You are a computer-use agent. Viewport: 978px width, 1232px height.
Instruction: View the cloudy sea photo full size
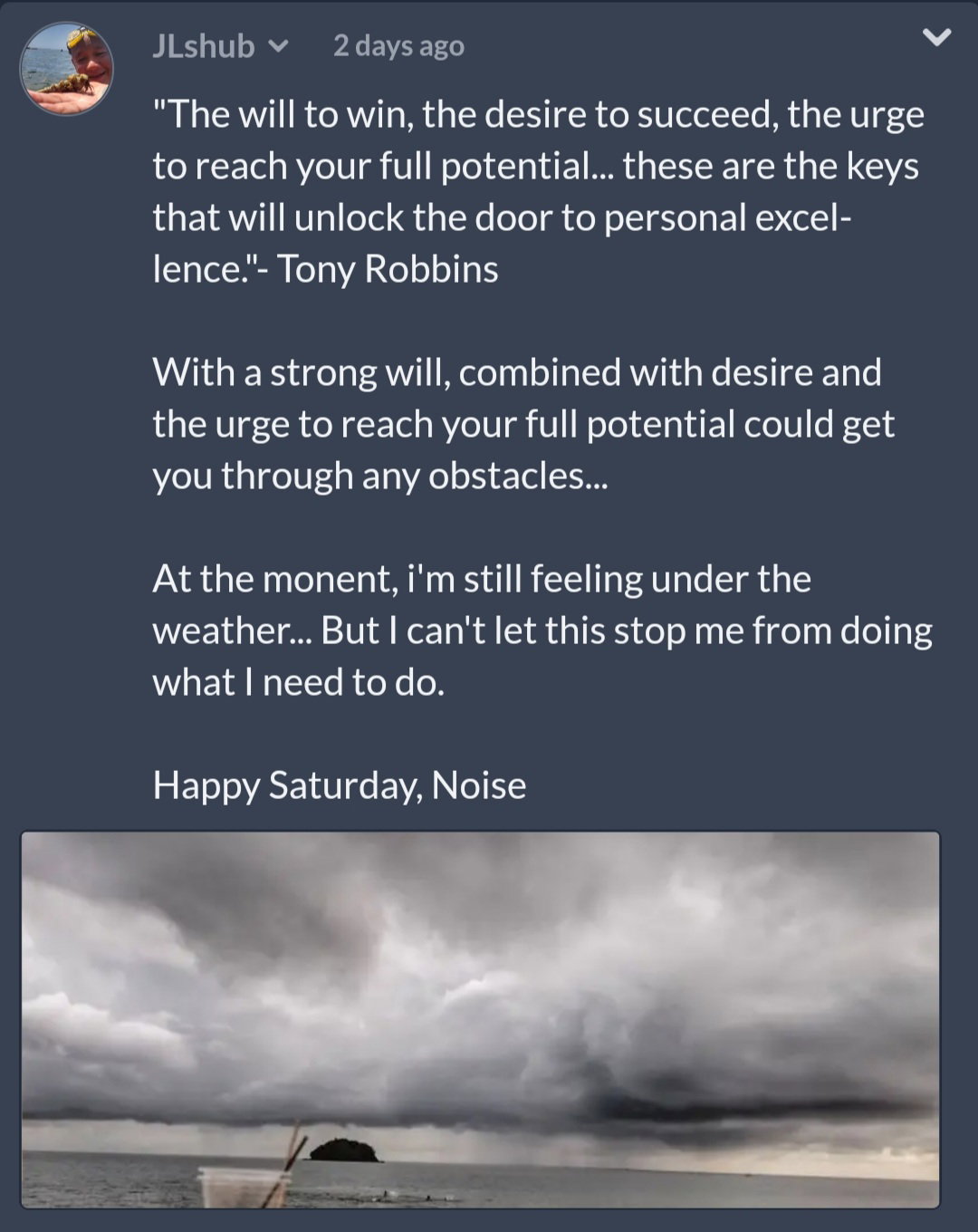coord(480,1020)
